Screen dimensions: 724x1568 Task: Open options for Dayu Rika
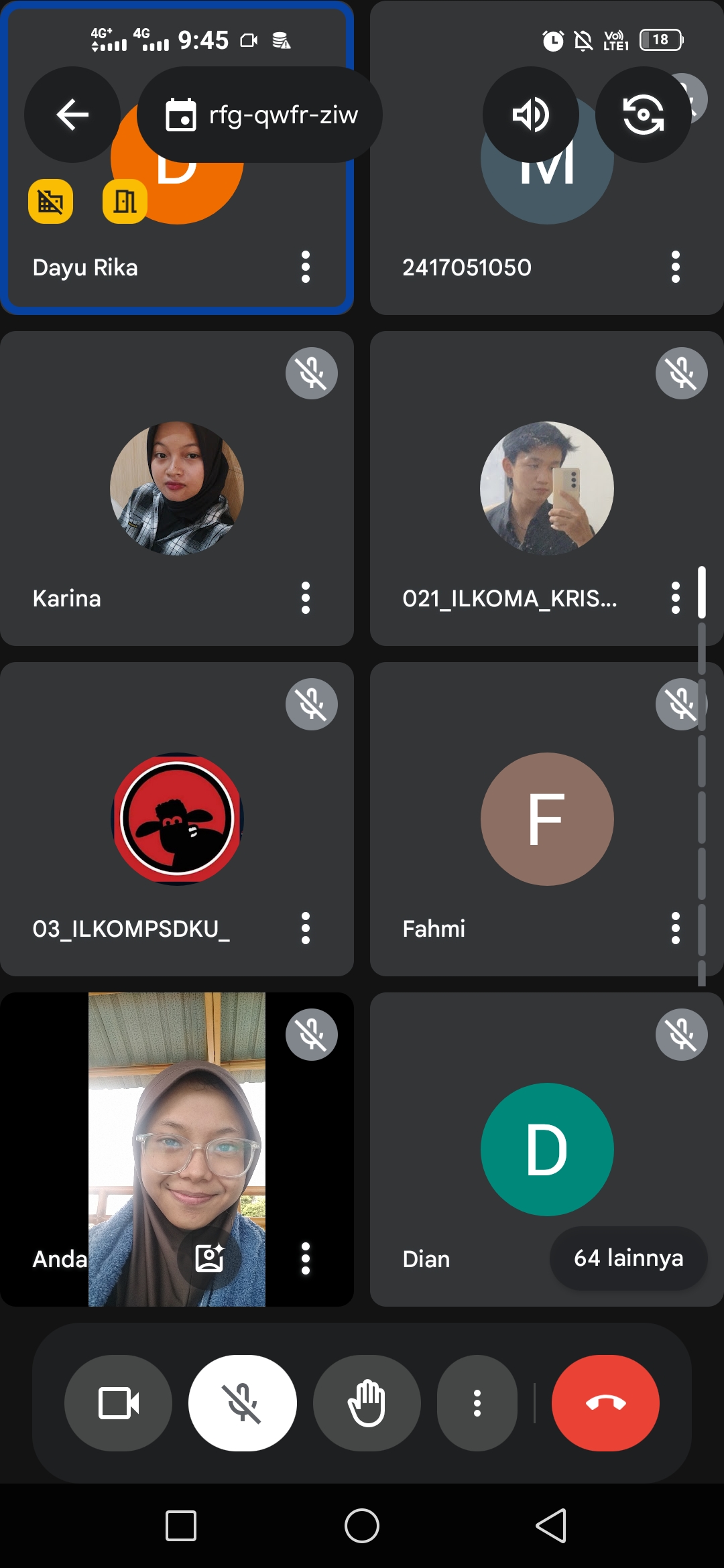(306, 267)
